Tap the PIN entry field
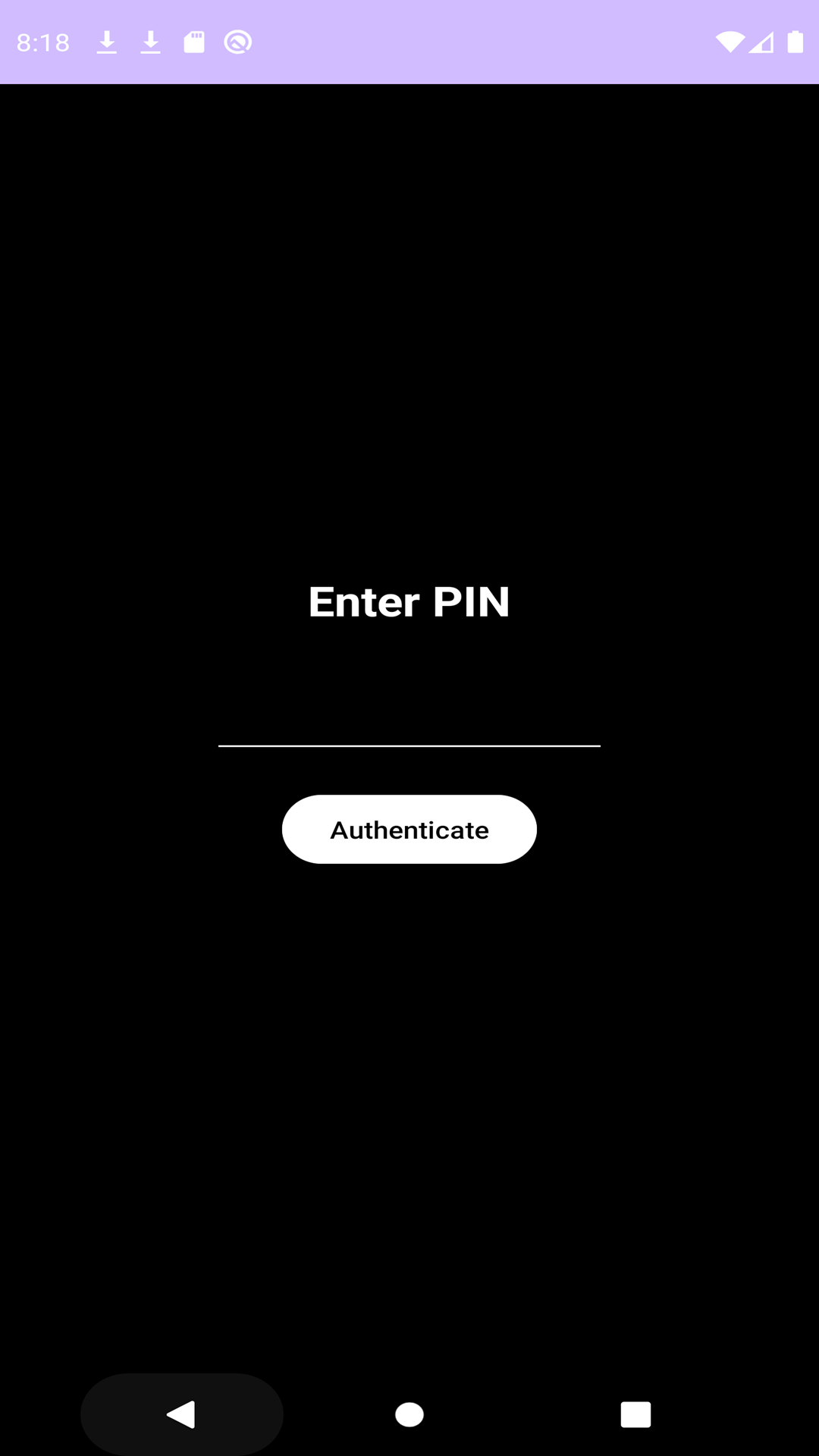This screenshot has height=1456, width=819. click(409, 720)
